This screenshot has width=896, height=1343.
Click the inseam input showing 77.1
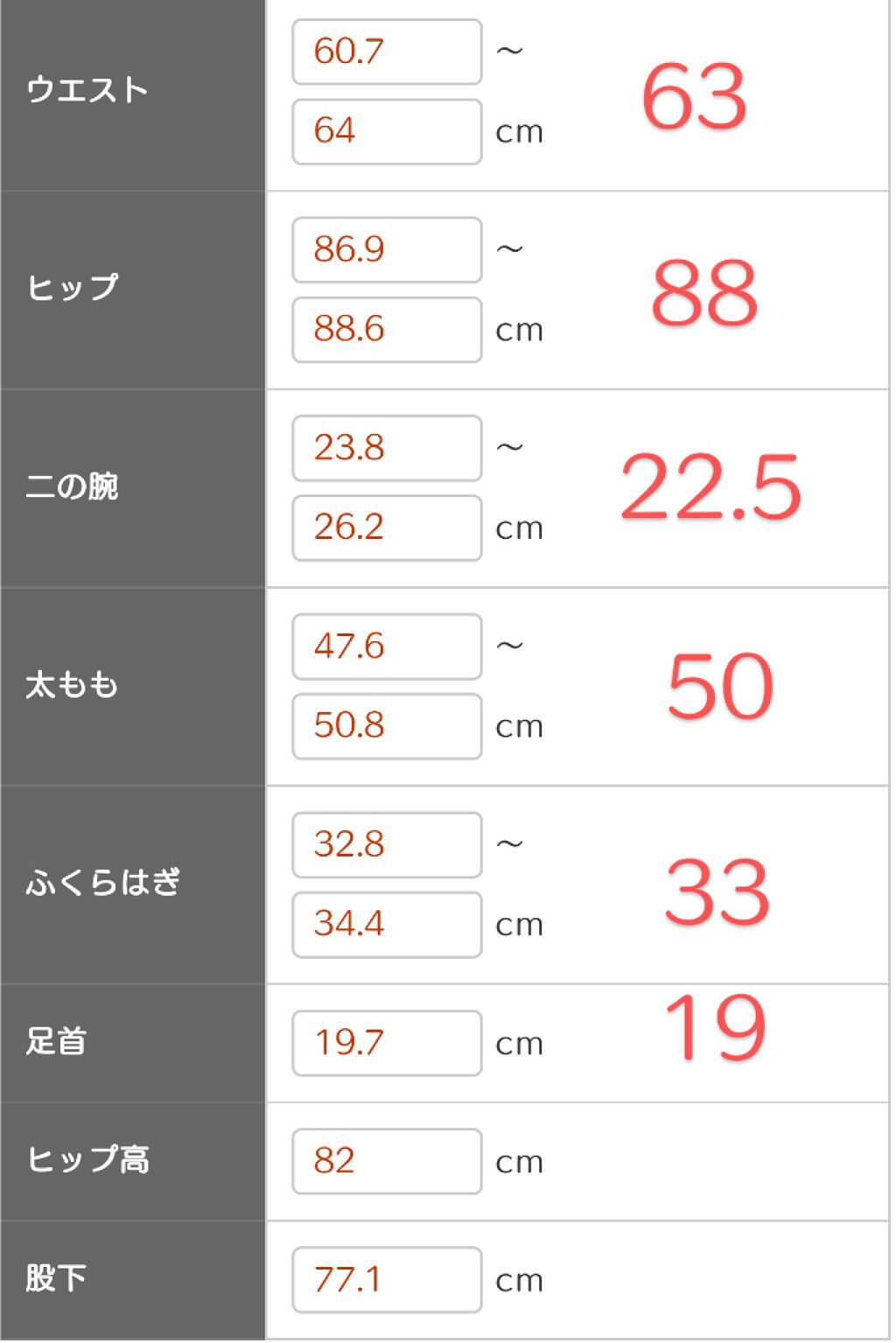point(385,1279)
